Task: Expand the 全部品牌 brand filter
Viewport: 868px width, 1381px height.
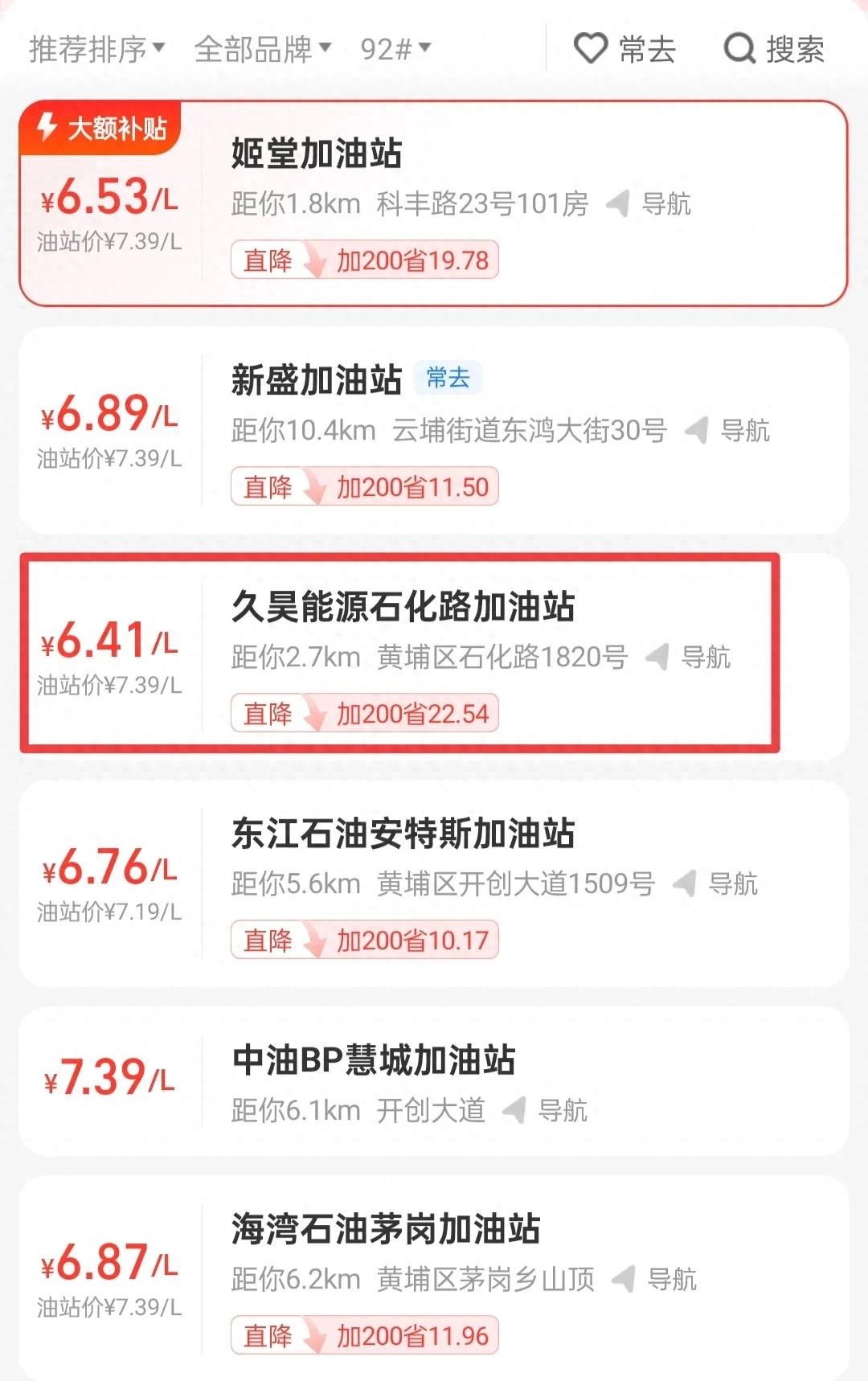Action: [x=263, y=49]
